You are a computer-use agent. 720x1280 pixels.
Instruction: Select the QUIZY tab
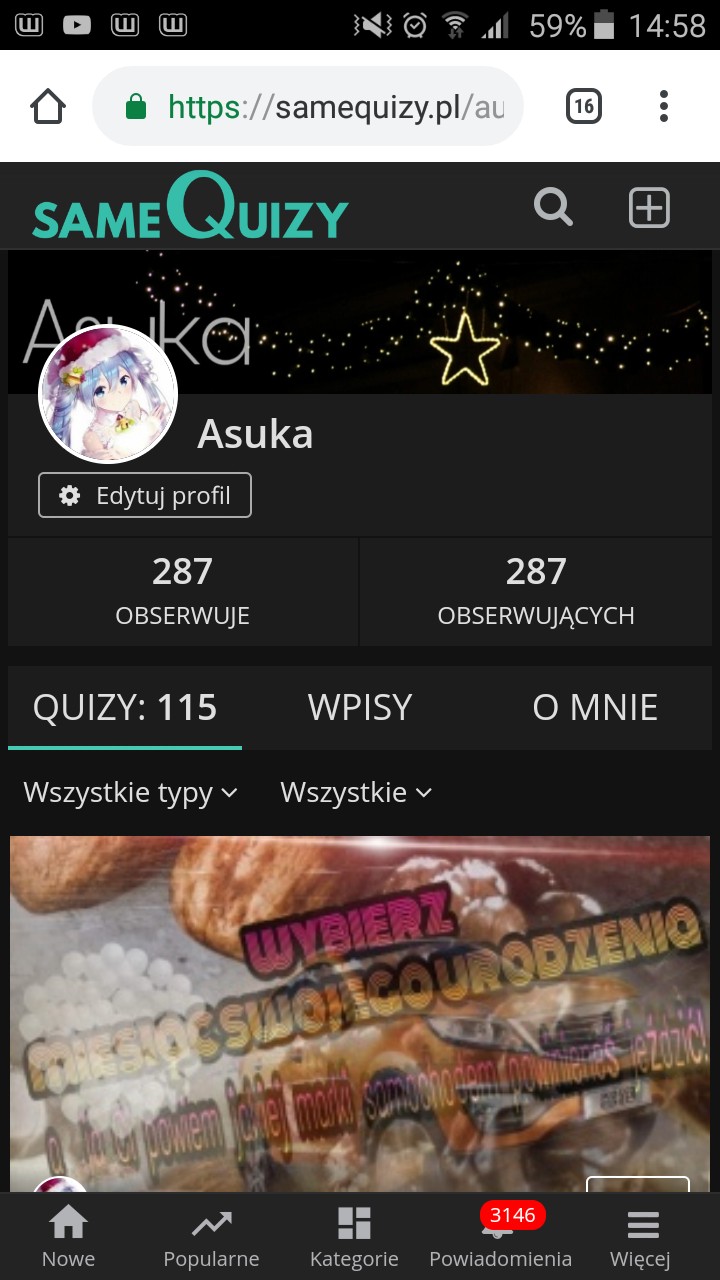[125, 708]
